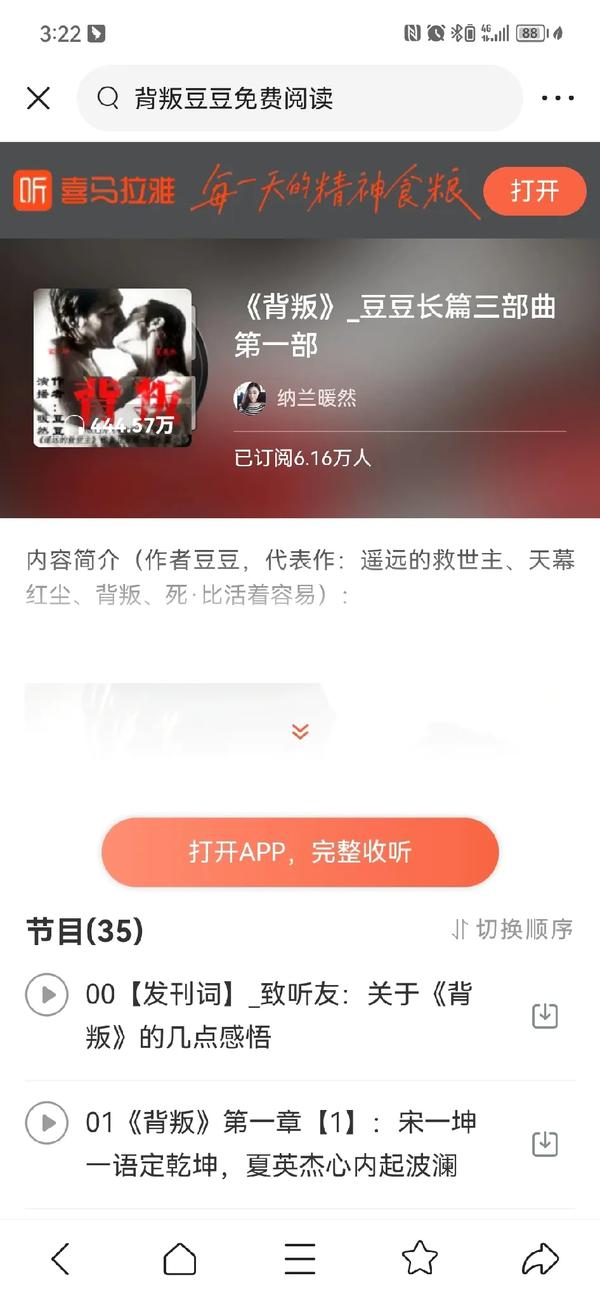Viewport: 600px width, 1299px height.
Task: Play episode 00【发刊词】_致听友
Action: pos(46,994)
